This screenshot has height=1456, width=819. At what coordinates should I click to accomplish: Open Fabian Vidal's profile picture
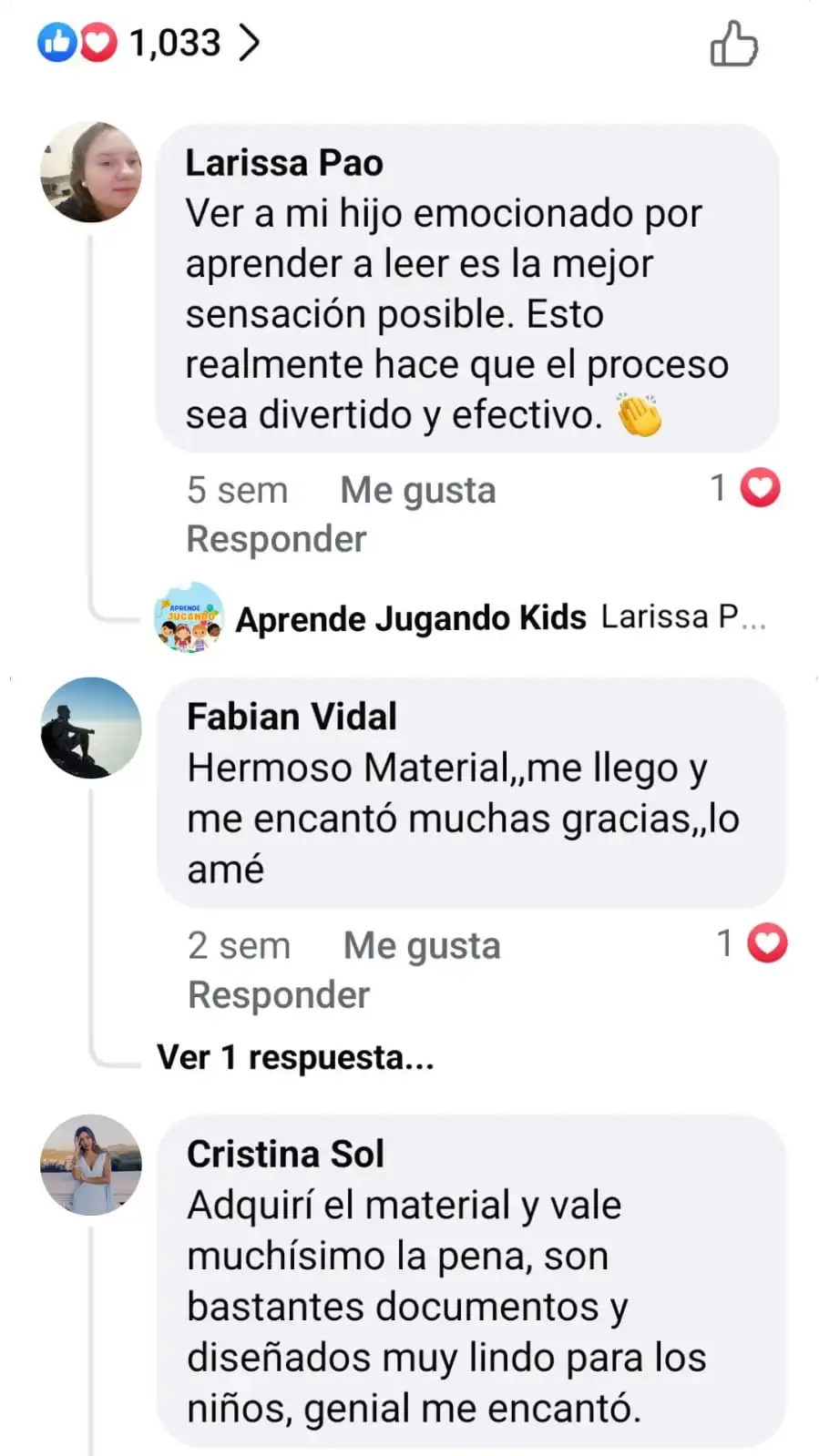click(x=91, y=728)
